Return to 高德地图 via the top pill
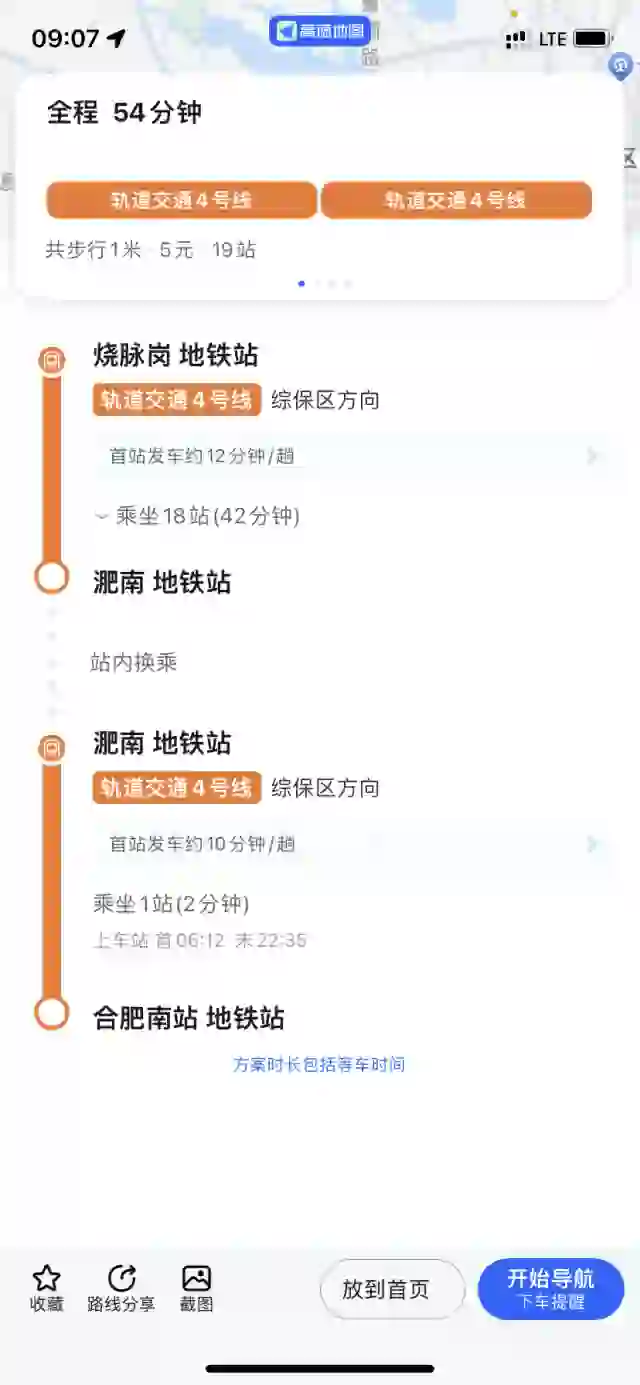This screenshot has height=1385, width=640. 320,31
